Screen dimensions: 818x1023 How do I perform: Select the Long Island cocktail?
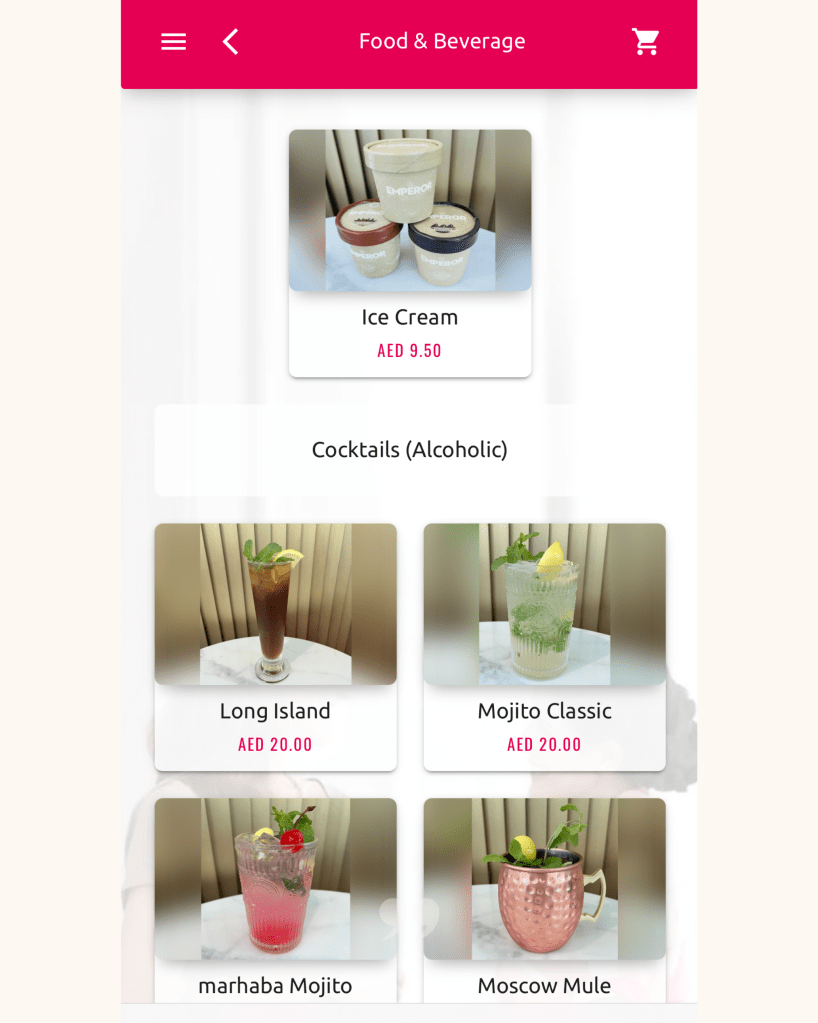pyautogui.click(x=275, y=646)
